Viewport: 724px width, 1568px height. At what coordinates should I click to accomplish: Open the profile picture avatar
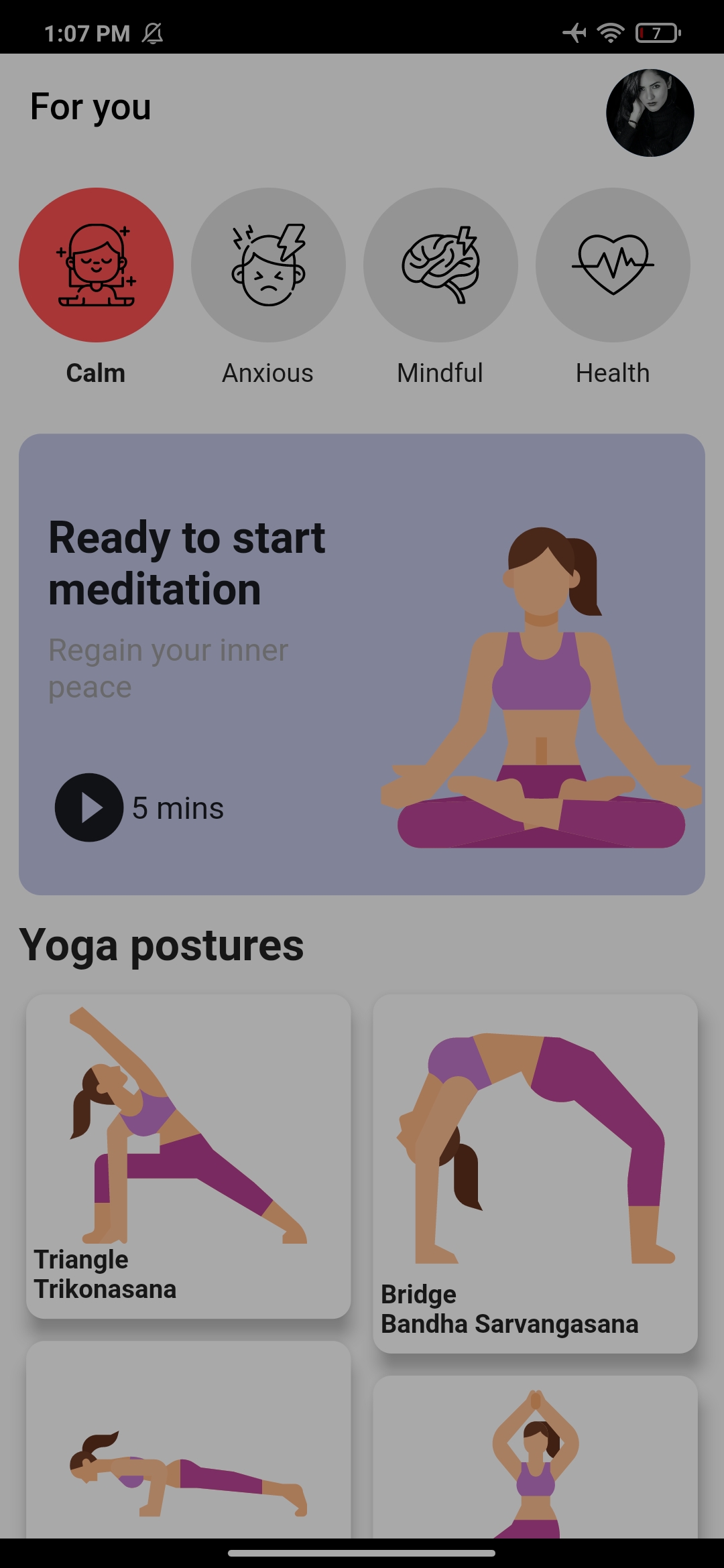[x=650, y=113]
